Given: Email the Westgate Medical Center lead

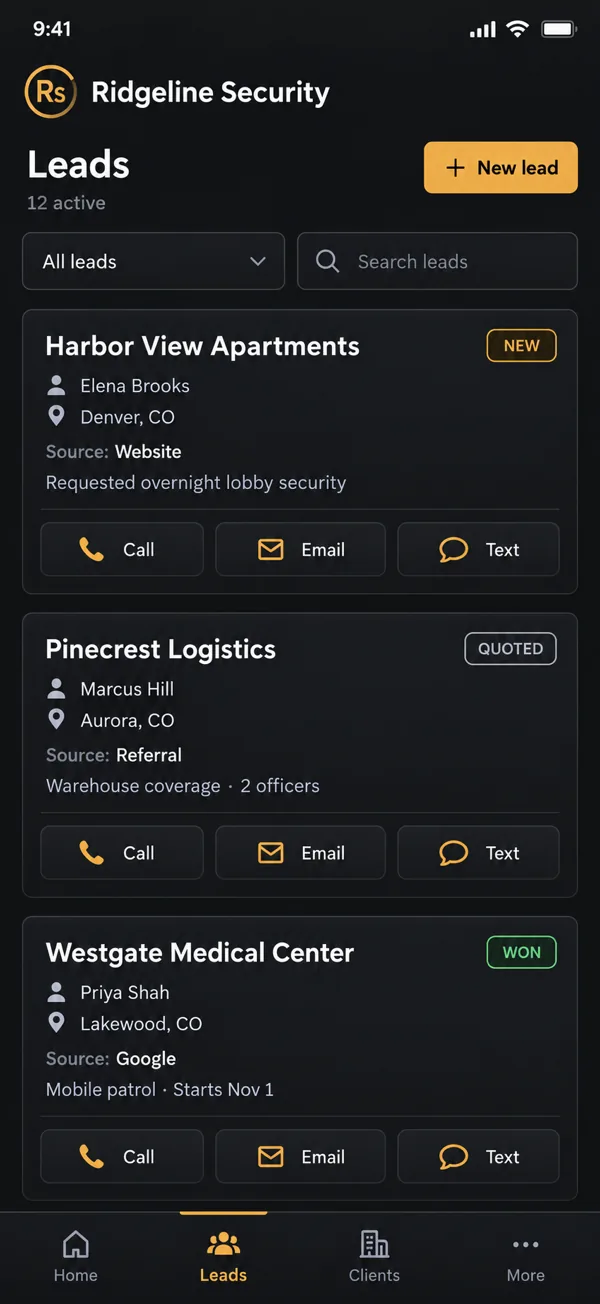Looking at the screenshot, I should click(301, 1157).
